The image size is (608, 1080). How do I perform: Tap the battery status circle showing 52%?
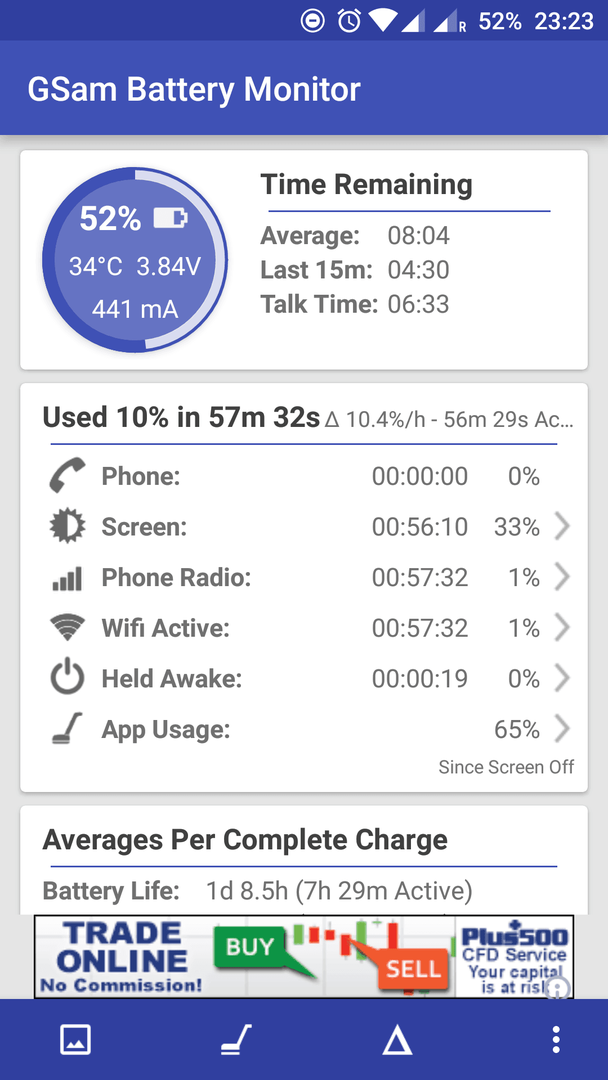tap(134, 260)
